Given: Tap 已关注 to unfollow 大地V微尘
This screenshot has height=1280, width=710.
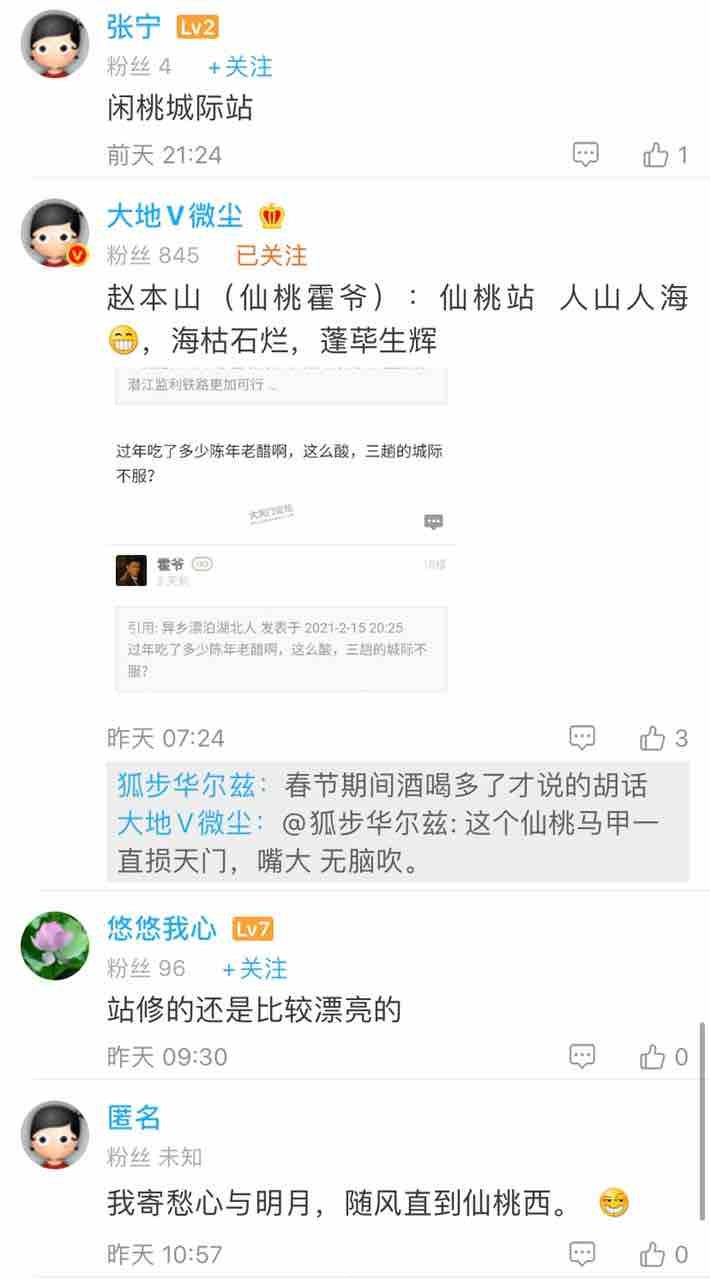Looking at the screenshot, I should 271,256.
